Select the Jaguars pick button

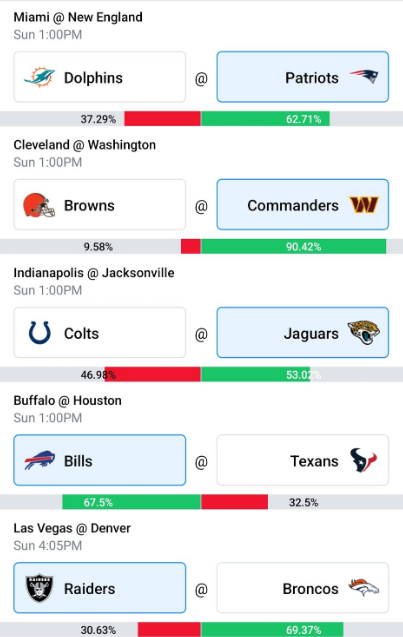pyautogui.click(x=303, y=333)
